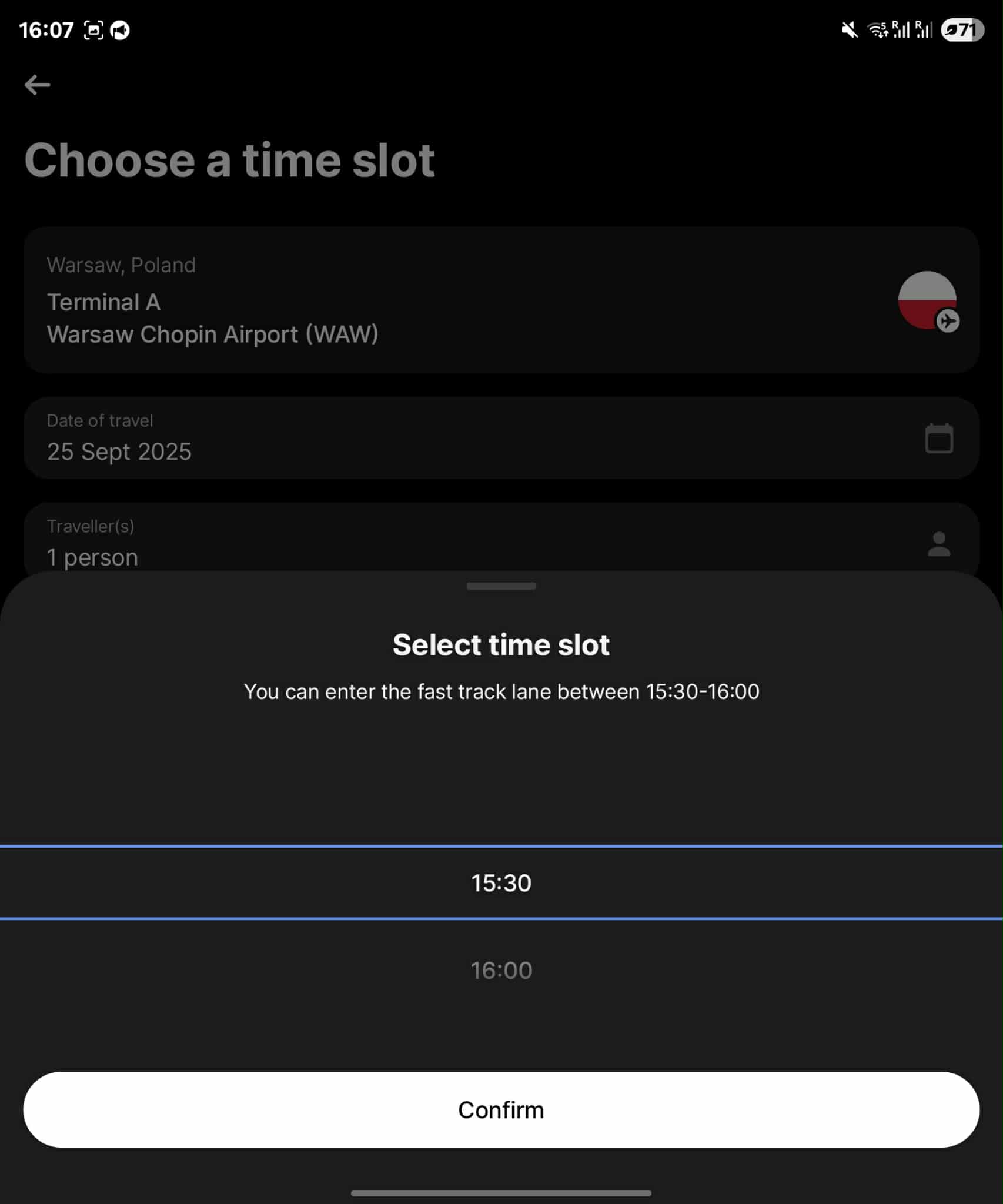Image resolution: width=1003 pixels, height=1204 pixels.
Task: Select the 16:00 time slot
Action: [501, 971]
